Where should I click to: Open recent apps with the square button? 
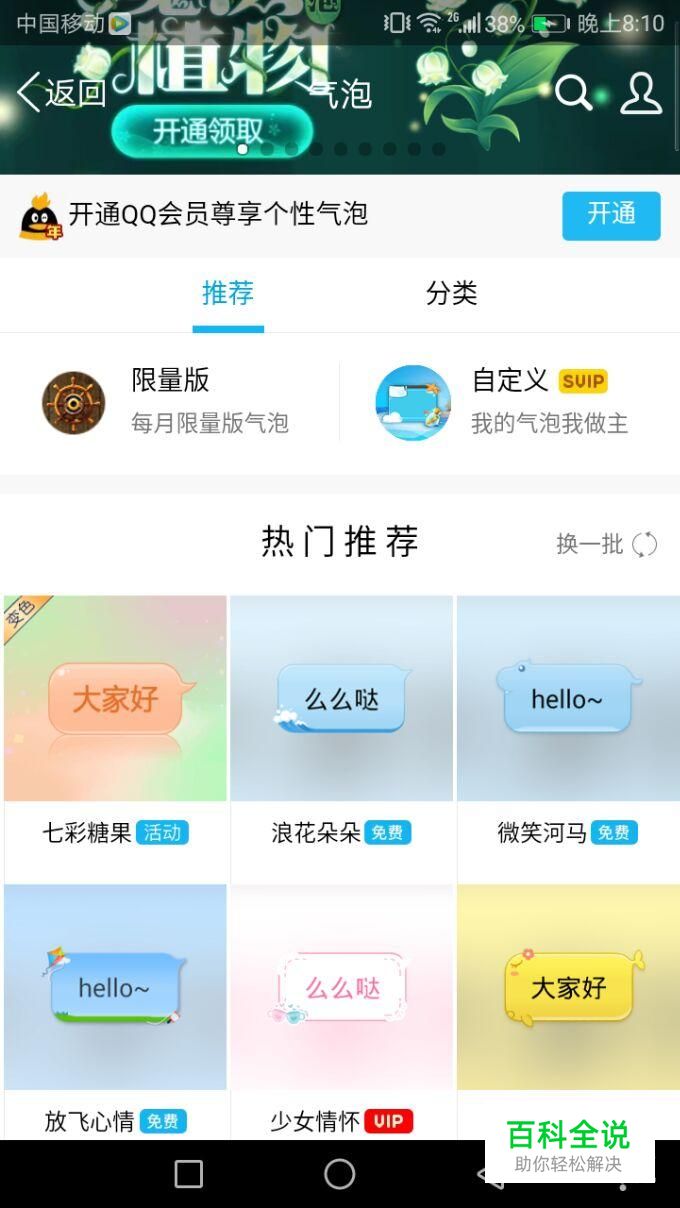189,1174
